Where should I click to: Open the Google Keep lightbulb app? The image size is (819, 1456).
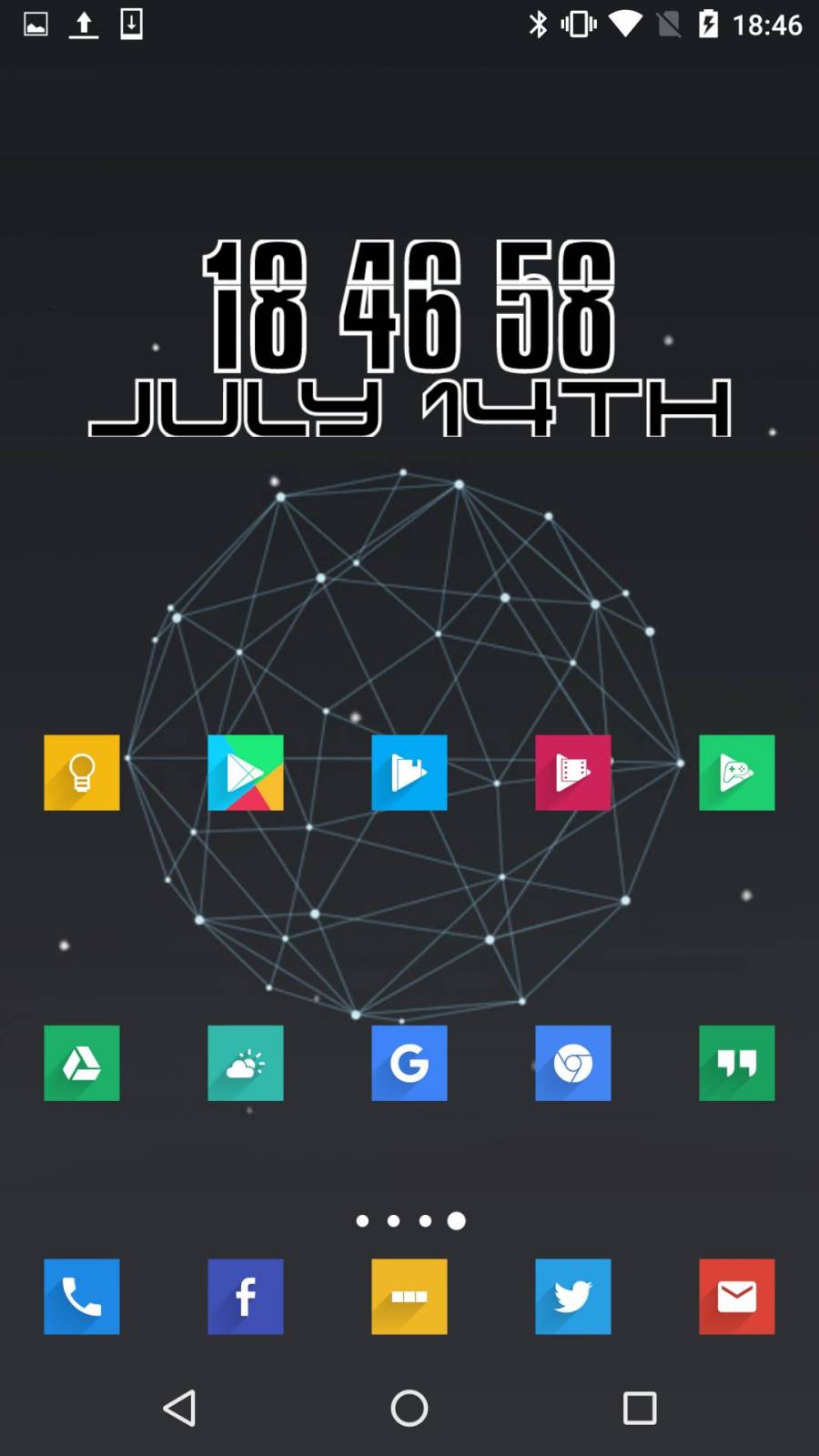click(x=82, y=773)
